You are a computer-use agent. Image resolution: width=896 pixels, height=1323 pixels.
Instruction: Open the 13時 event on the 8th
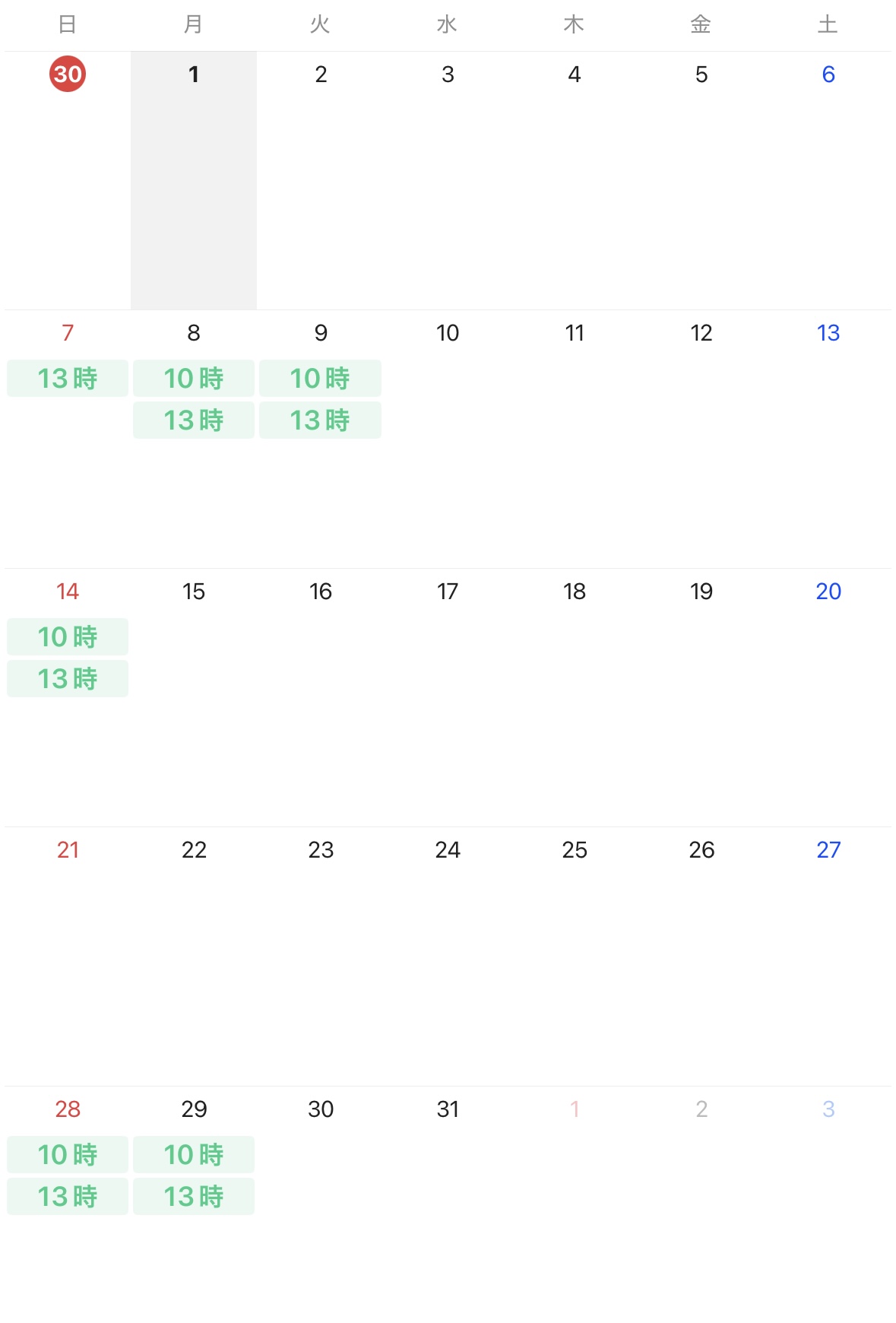[194, 420]
